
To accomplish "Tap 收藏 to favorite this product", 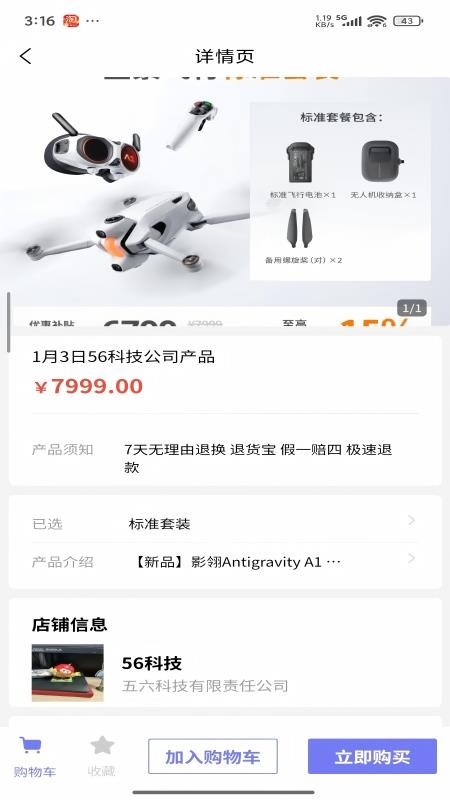I will pos(102,757).
